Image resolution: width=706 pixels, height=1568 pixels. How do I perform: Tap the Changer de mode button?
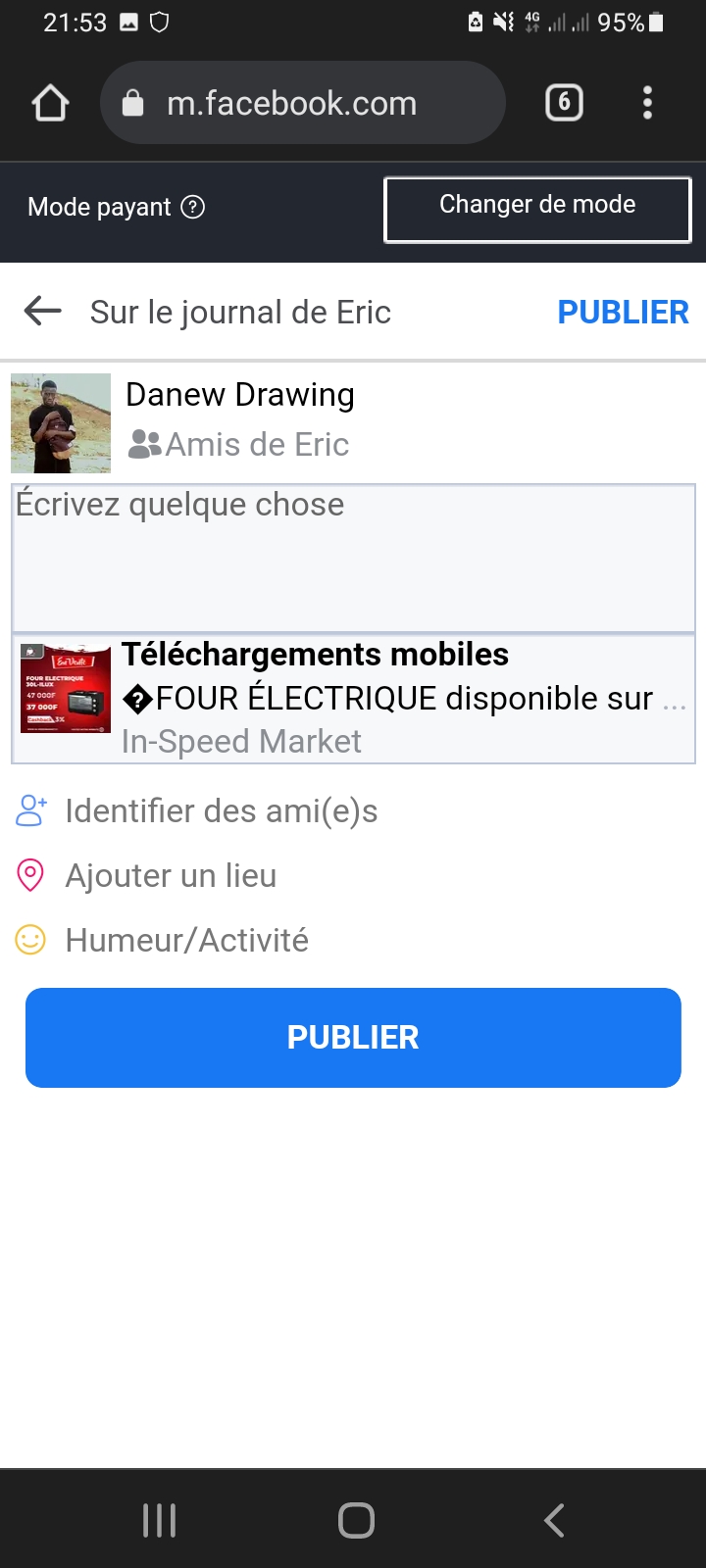coord(537,209)
